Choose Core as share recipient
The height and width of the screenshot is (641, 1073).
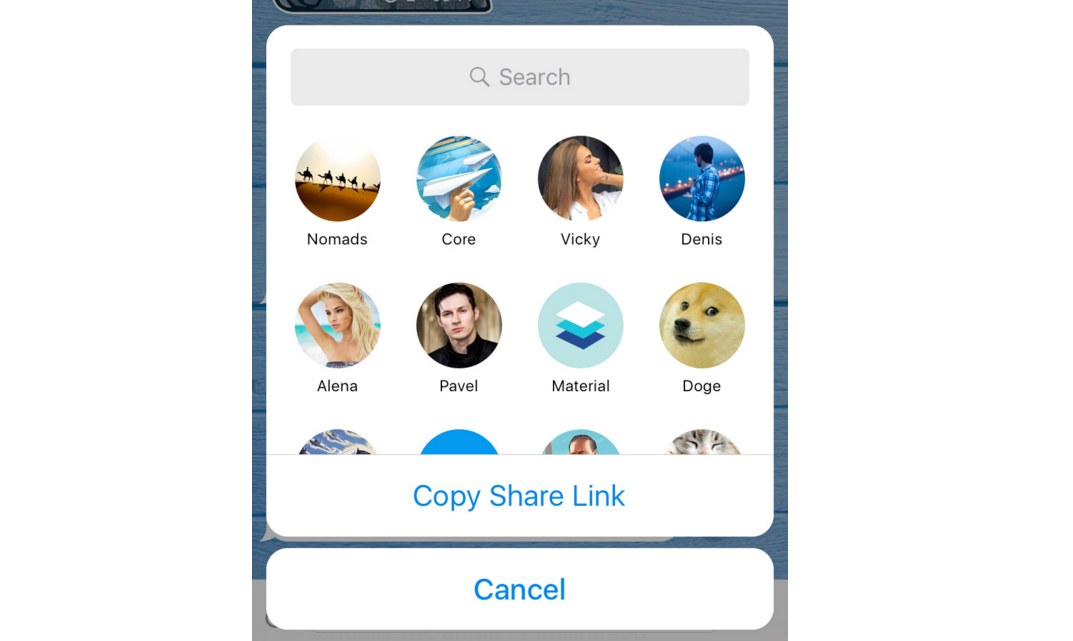coord(459,180)
